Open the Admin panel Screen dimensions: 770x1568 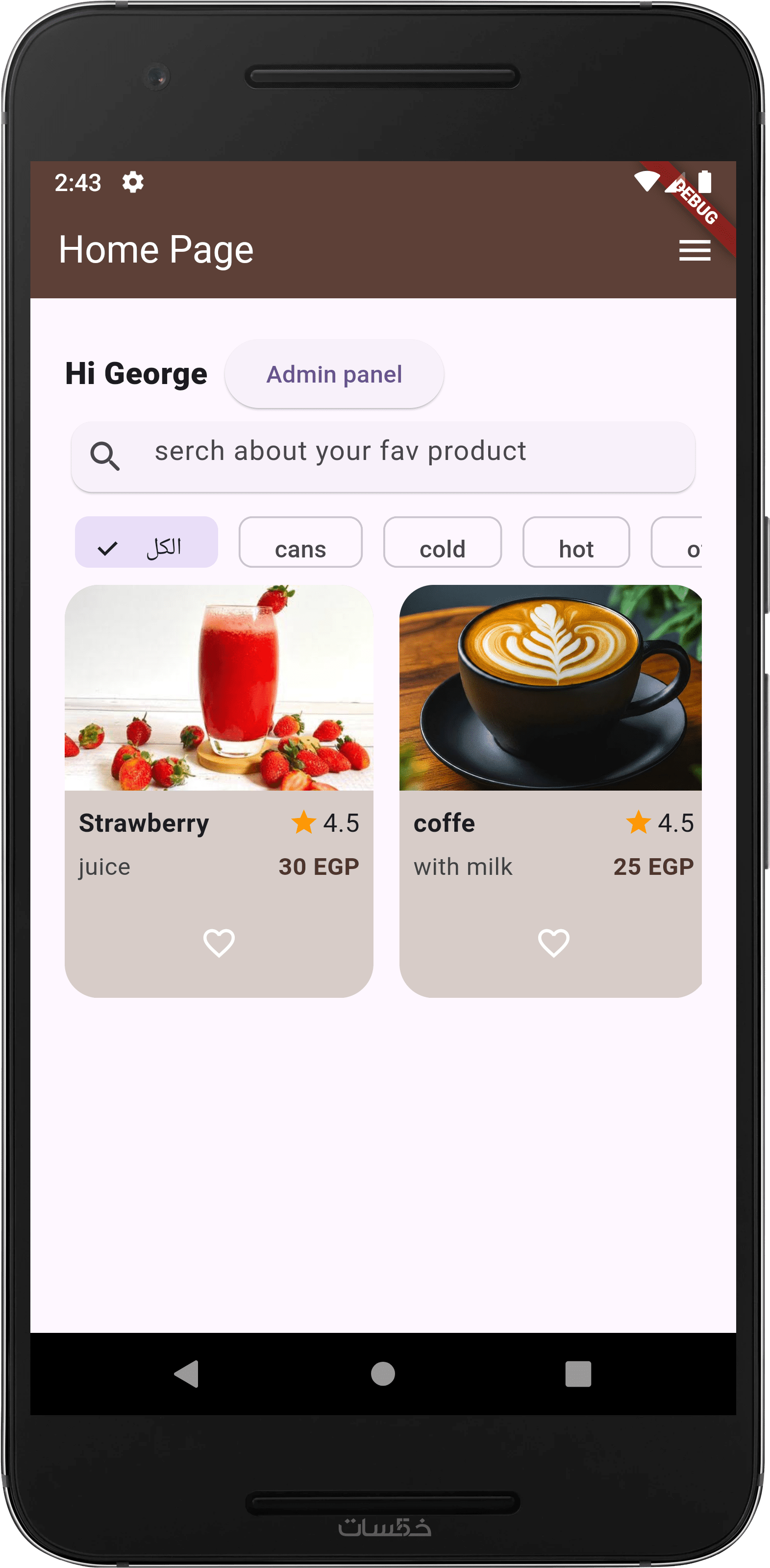click(x=334, y=374)
